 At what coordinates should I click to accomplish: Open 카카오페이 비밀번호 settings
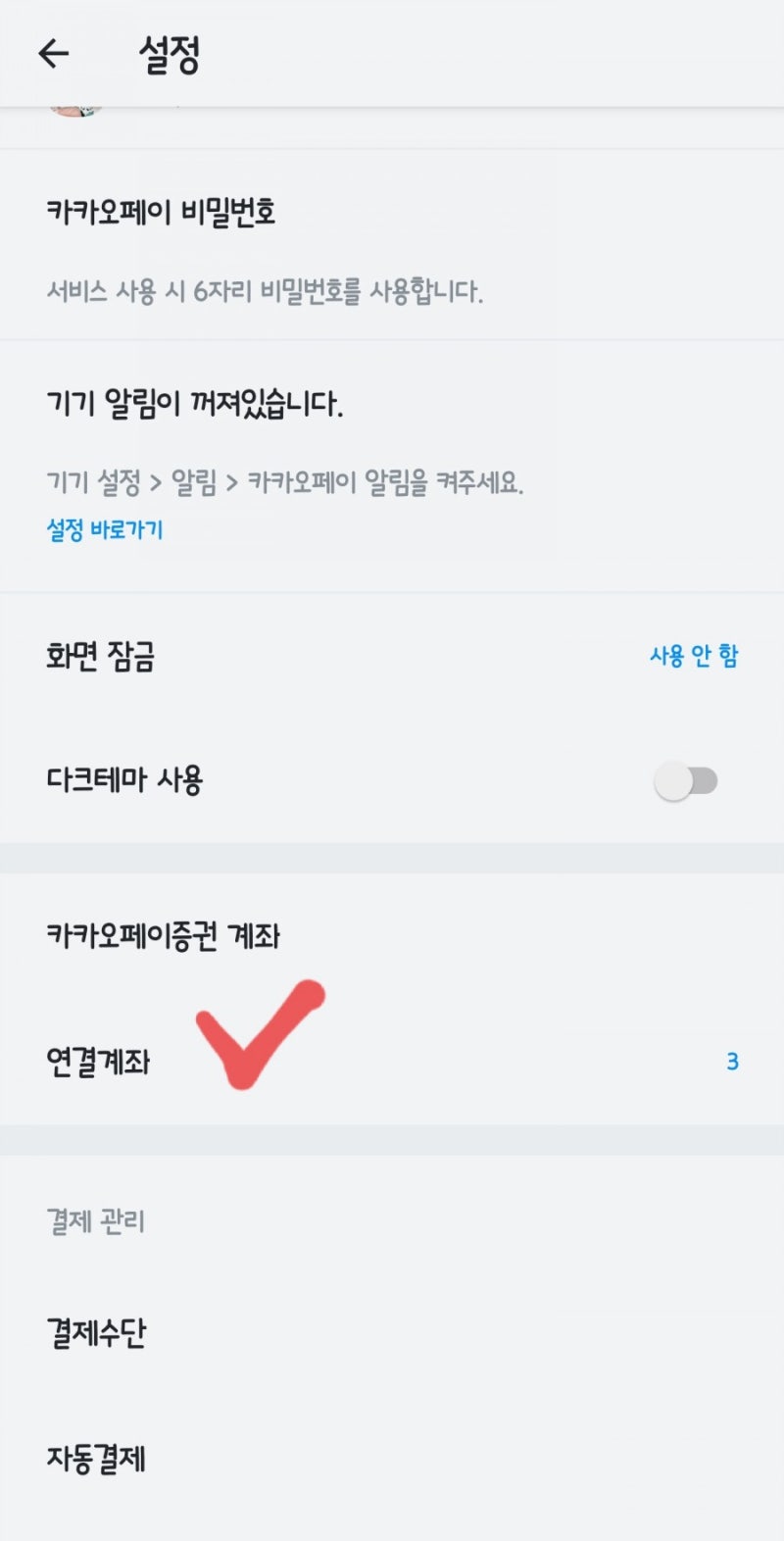pos(392,245)
